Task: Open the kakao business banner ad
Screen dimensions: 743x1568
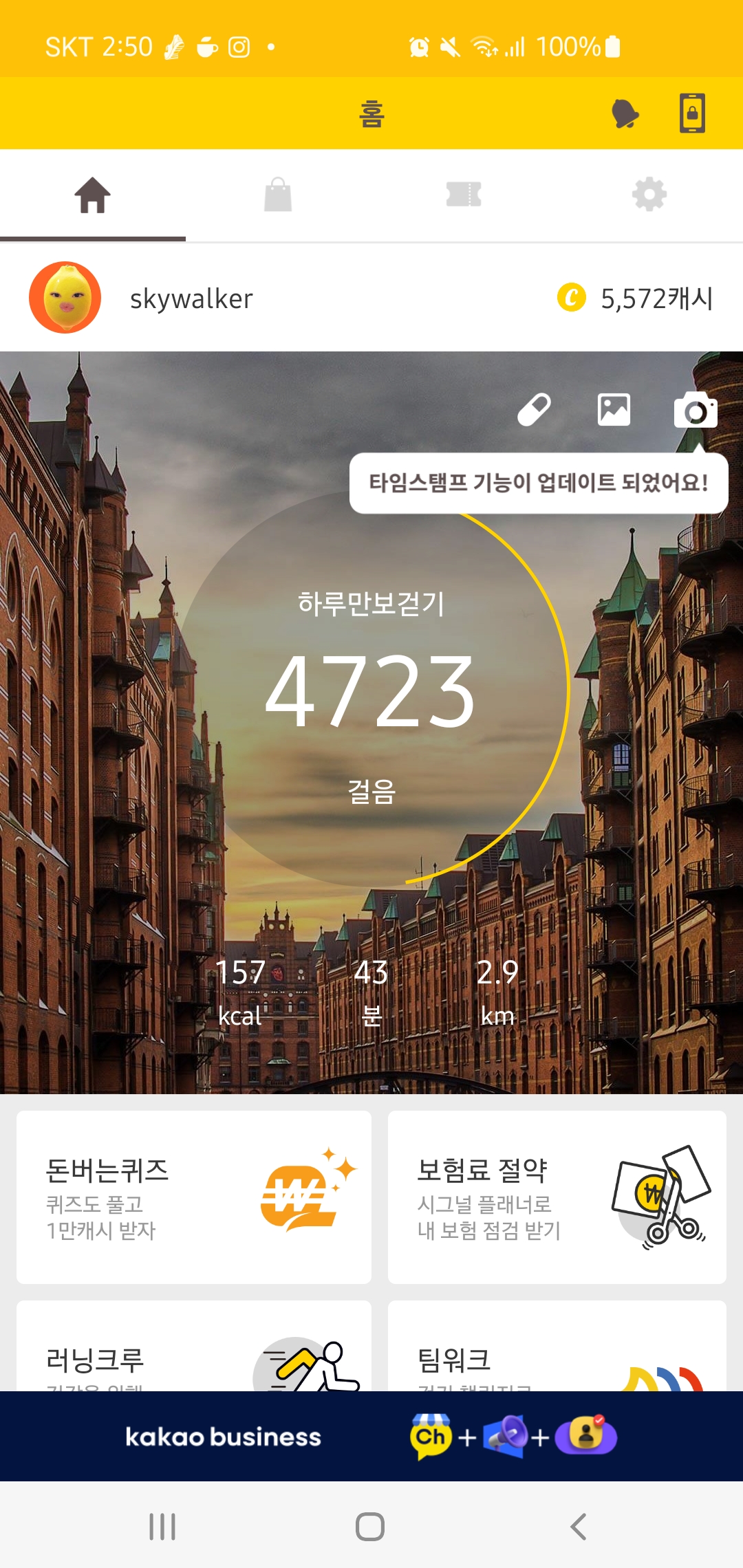Action: [x=371, y=1436]
